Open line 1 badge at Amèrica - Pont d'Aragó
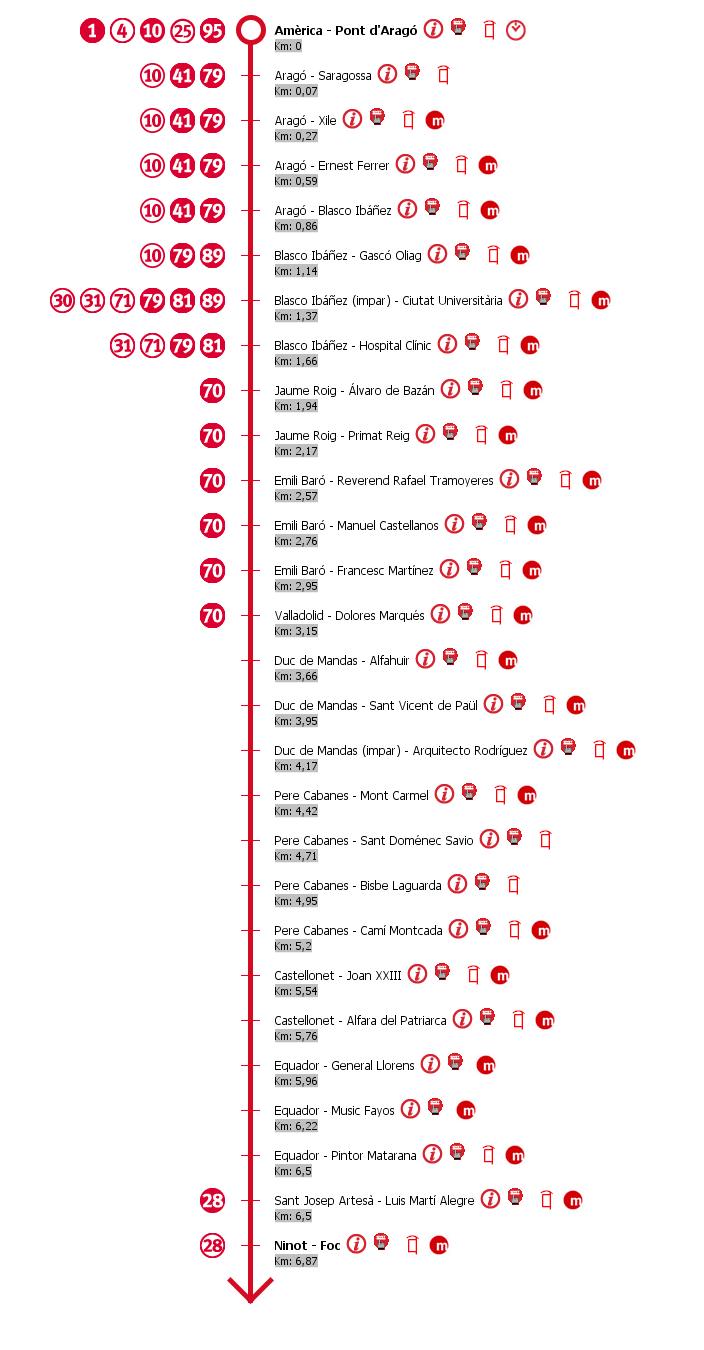 (x=92, y=31)
